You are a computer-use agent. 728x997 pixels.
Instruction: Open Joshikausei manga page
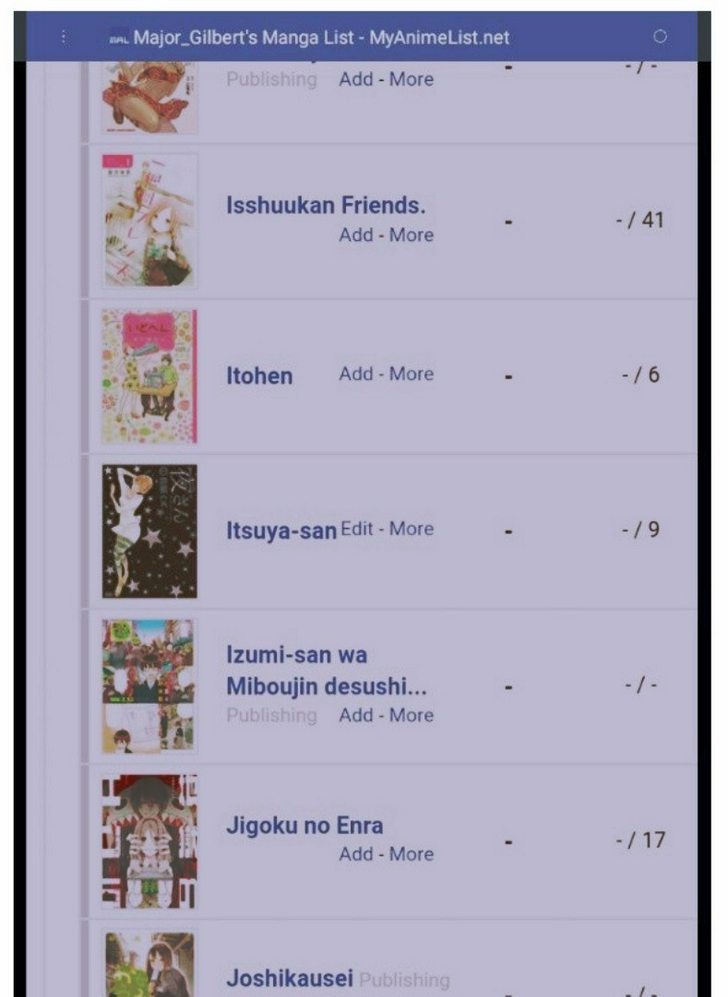[x=289, y=977]
